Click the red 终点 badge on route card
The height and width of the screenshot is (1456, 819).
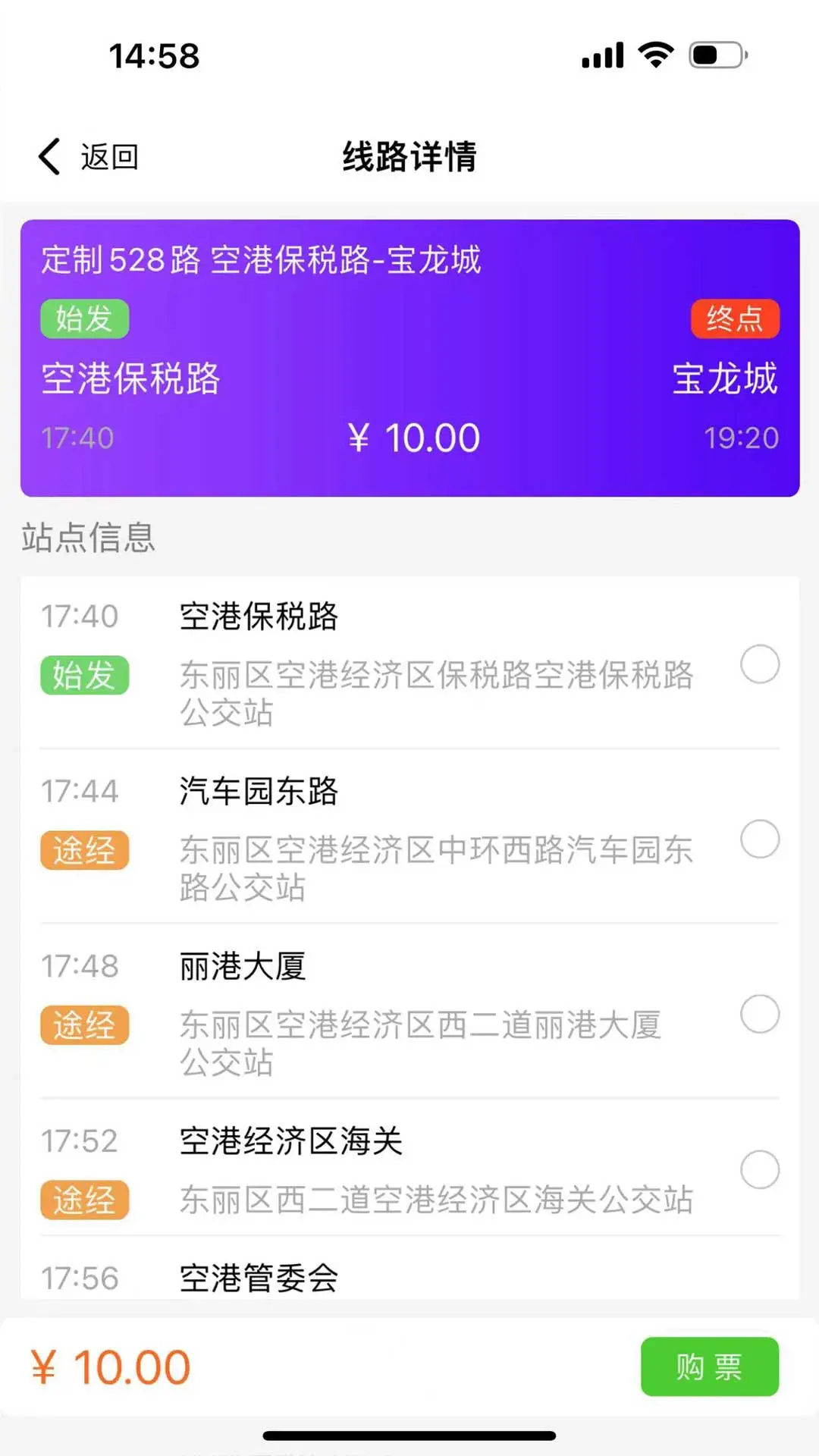(734, 319)
